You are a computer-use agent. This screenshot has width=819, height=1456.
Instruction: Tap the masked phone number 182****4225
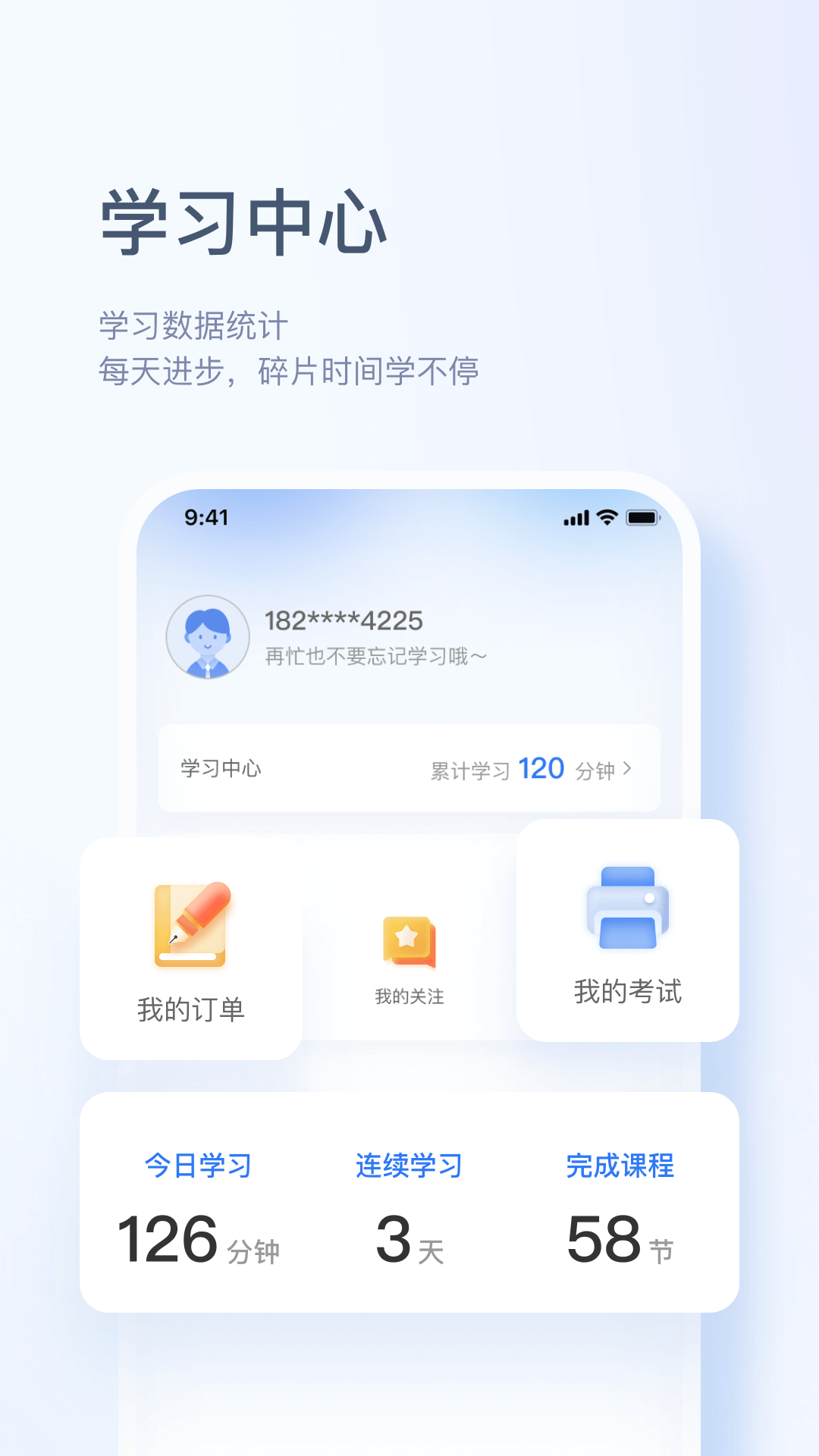345,620
